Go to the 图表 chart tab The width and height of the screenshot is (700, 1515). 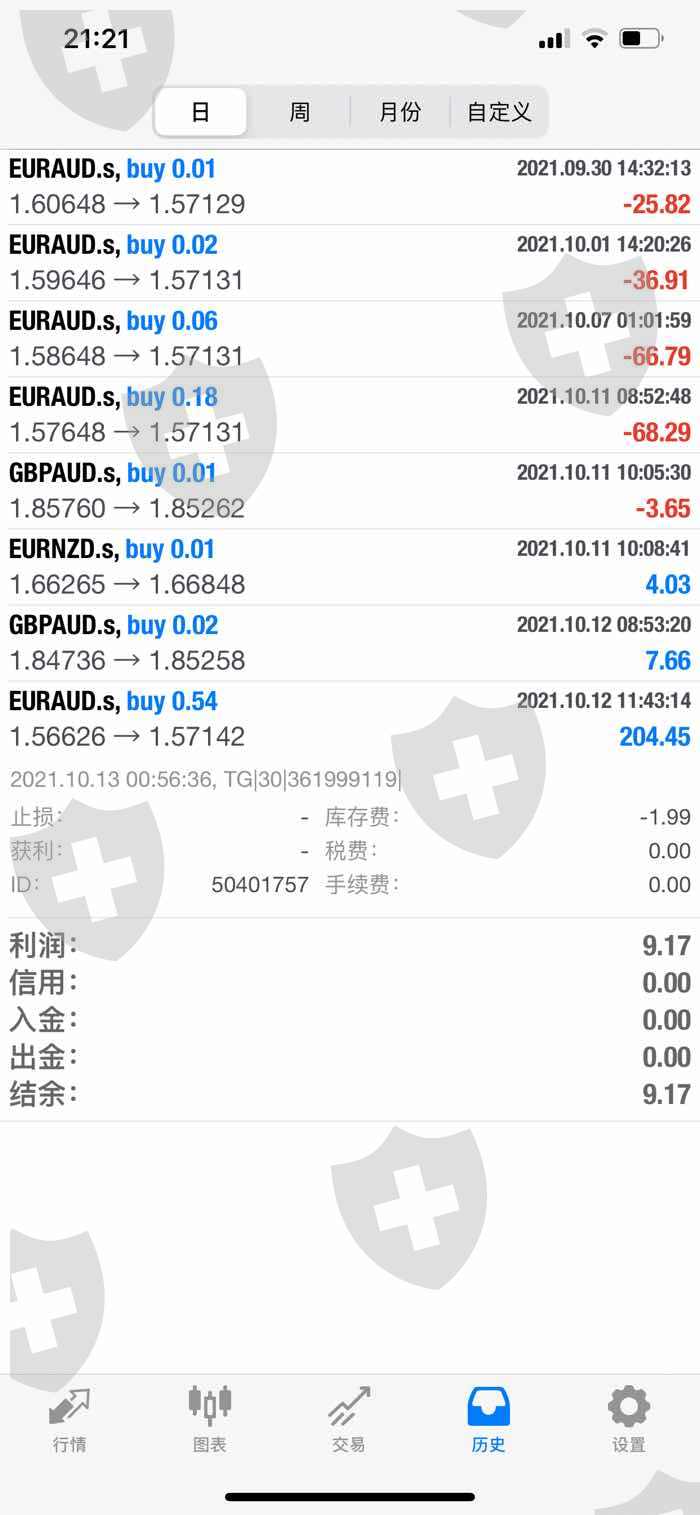[209, 1419]
